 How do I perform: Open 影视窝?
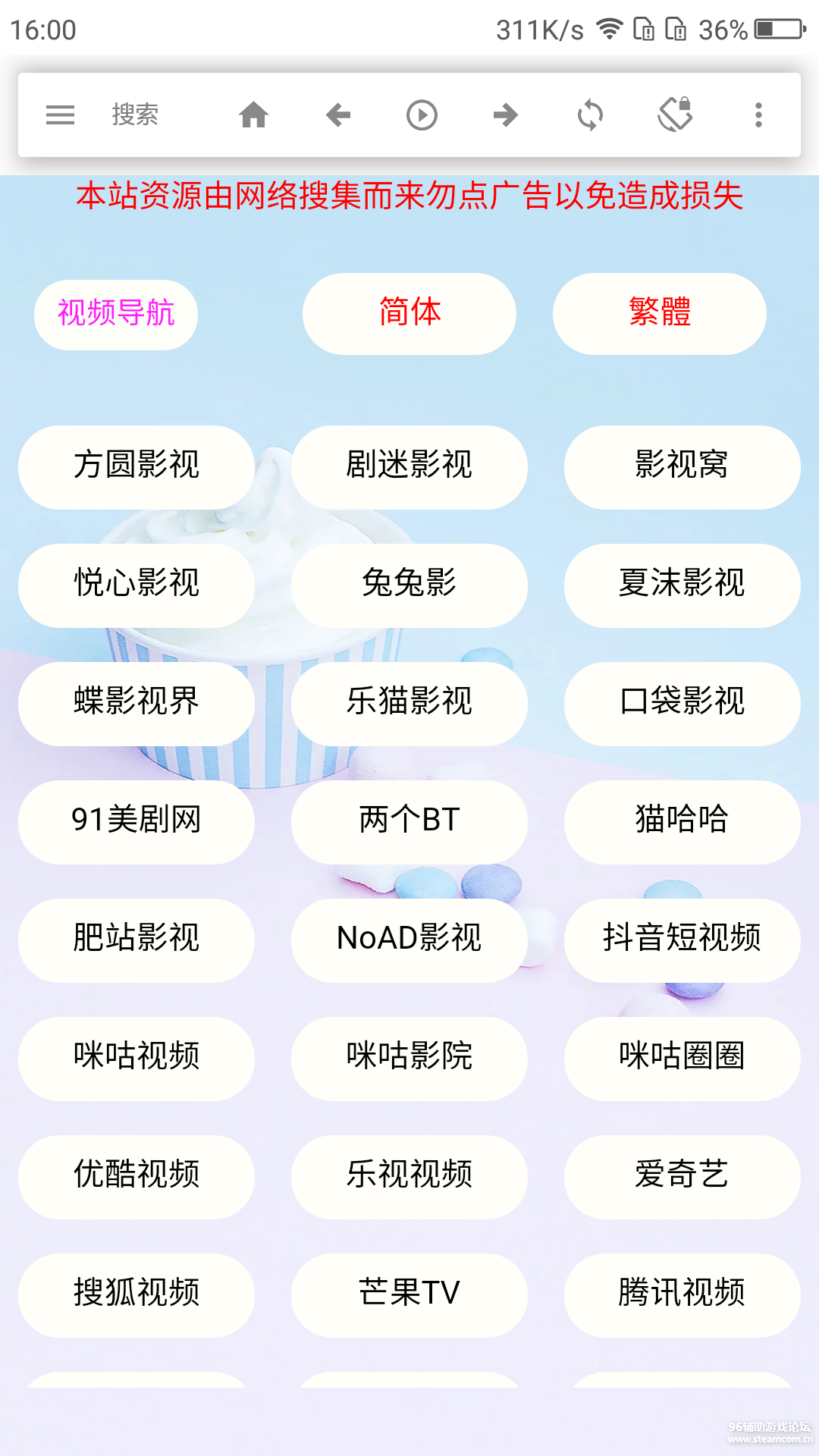(681, 467)
